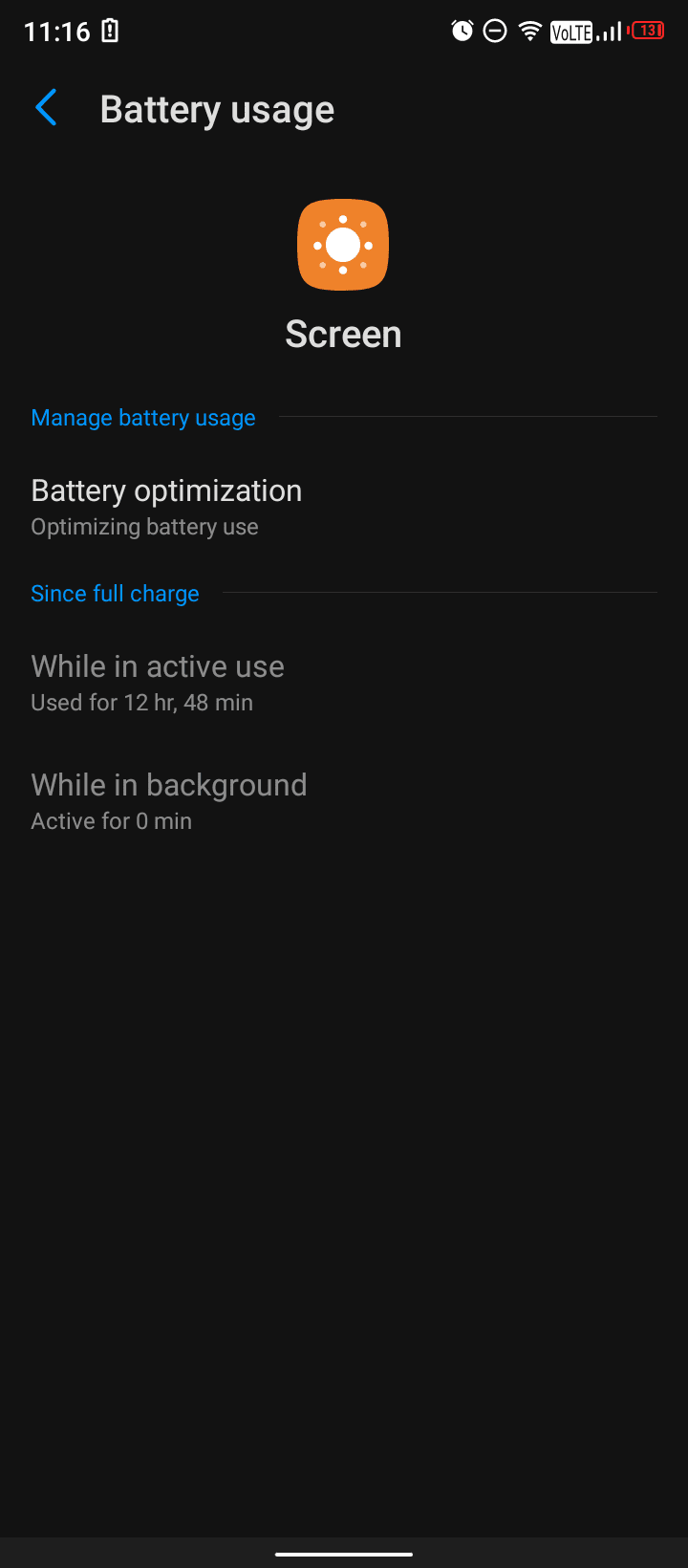Open Battery optimization settings
This screenshot has height=1568, width=688.
[x=344, y=508]
